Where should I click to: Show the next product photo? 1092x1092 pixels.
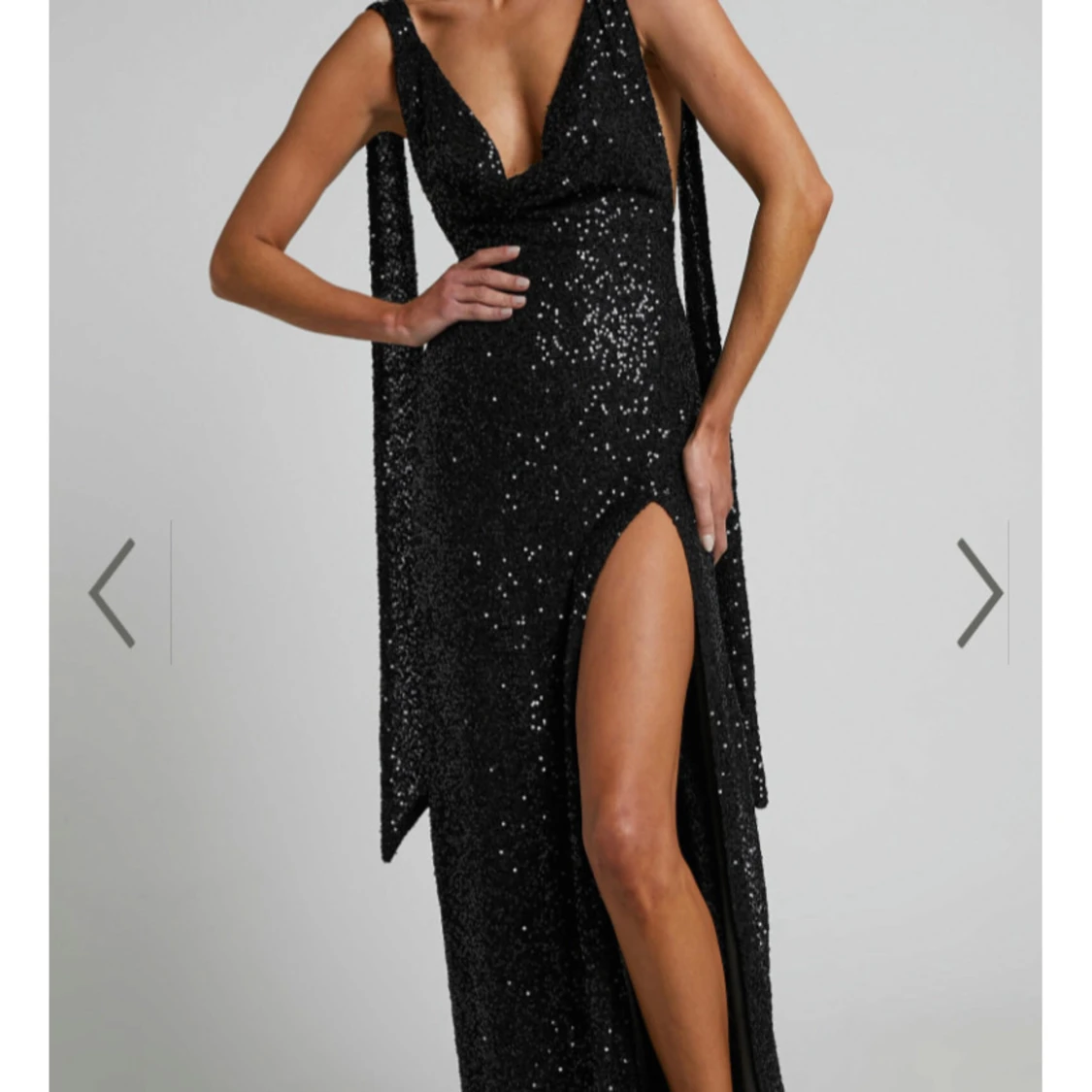tap(979, 593)
